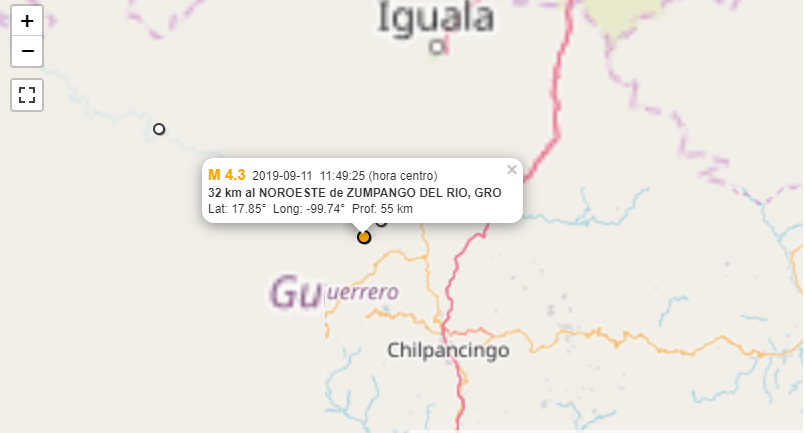
Task: Close the M 4.3 earthquake popup
Action: pos(512,170)
